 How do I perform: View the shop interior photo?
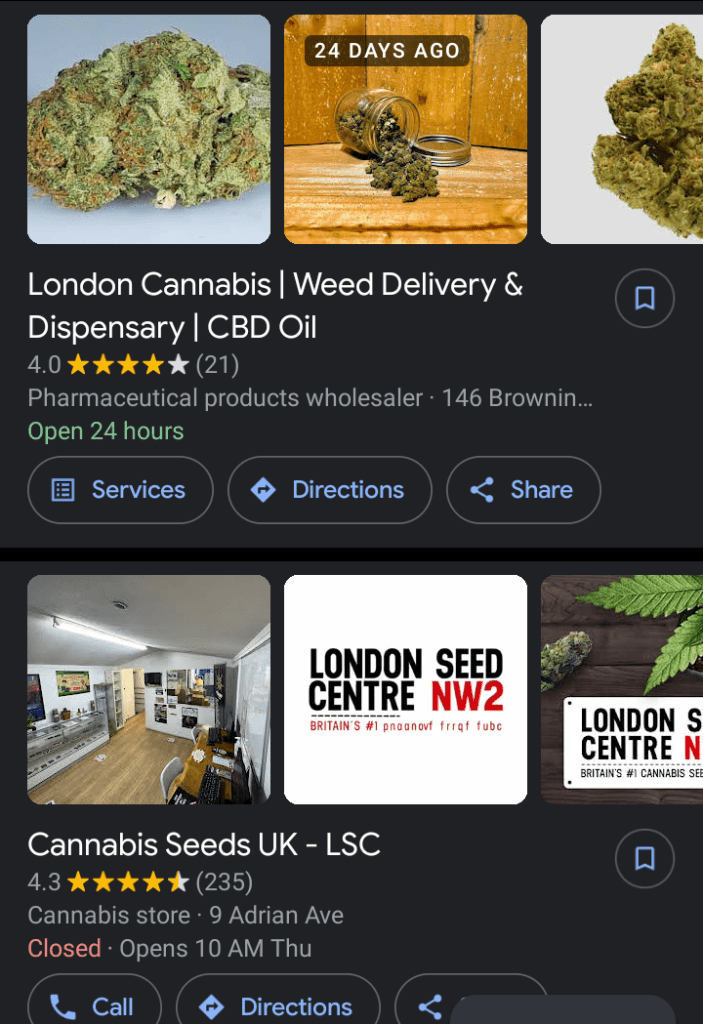point(148,689)
